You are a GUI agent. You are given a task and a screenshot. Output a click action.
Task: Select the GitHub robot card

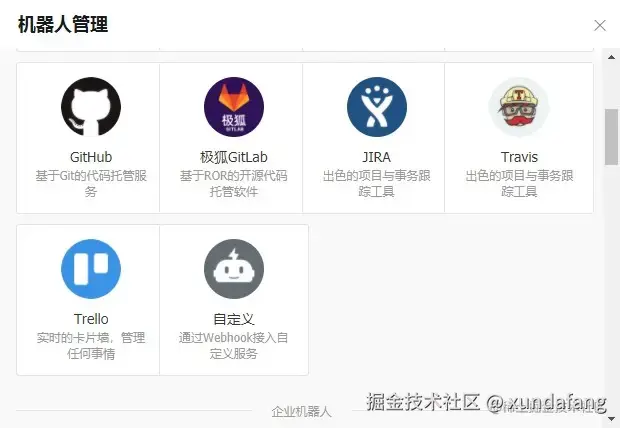click(90, 137)
